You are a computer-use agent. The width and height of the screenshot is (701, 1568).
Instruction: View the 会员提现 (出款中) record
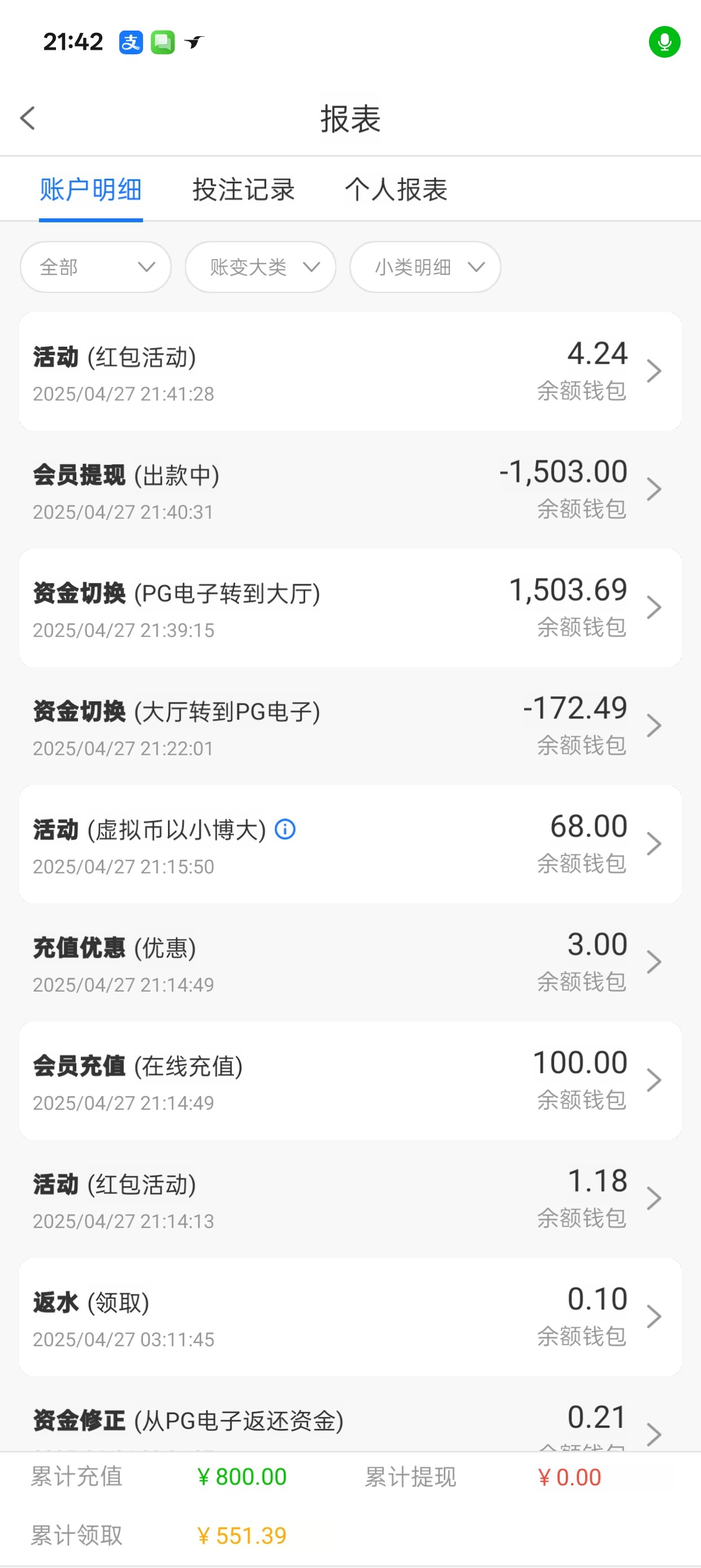[x=350, y=489]
